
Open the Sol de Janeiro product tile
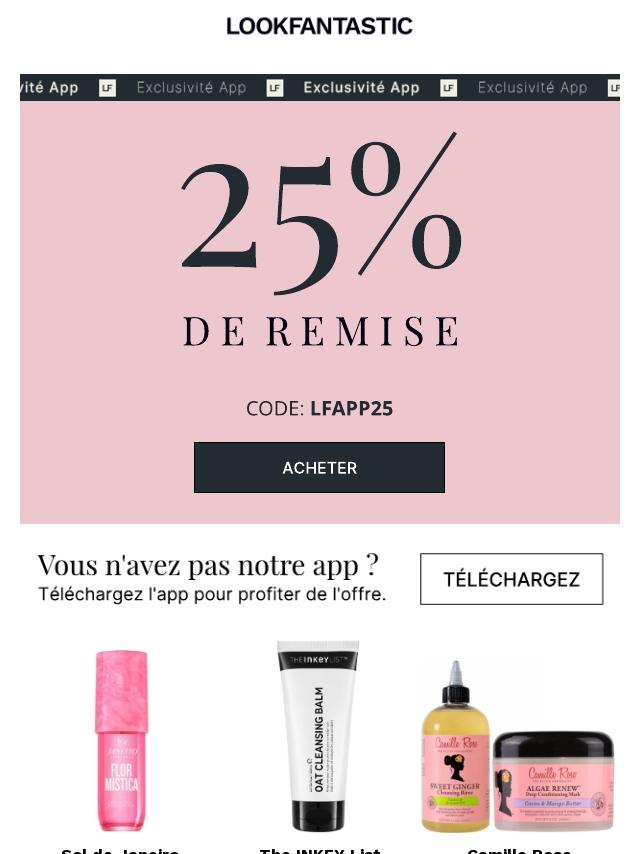[x=120, y=740]
